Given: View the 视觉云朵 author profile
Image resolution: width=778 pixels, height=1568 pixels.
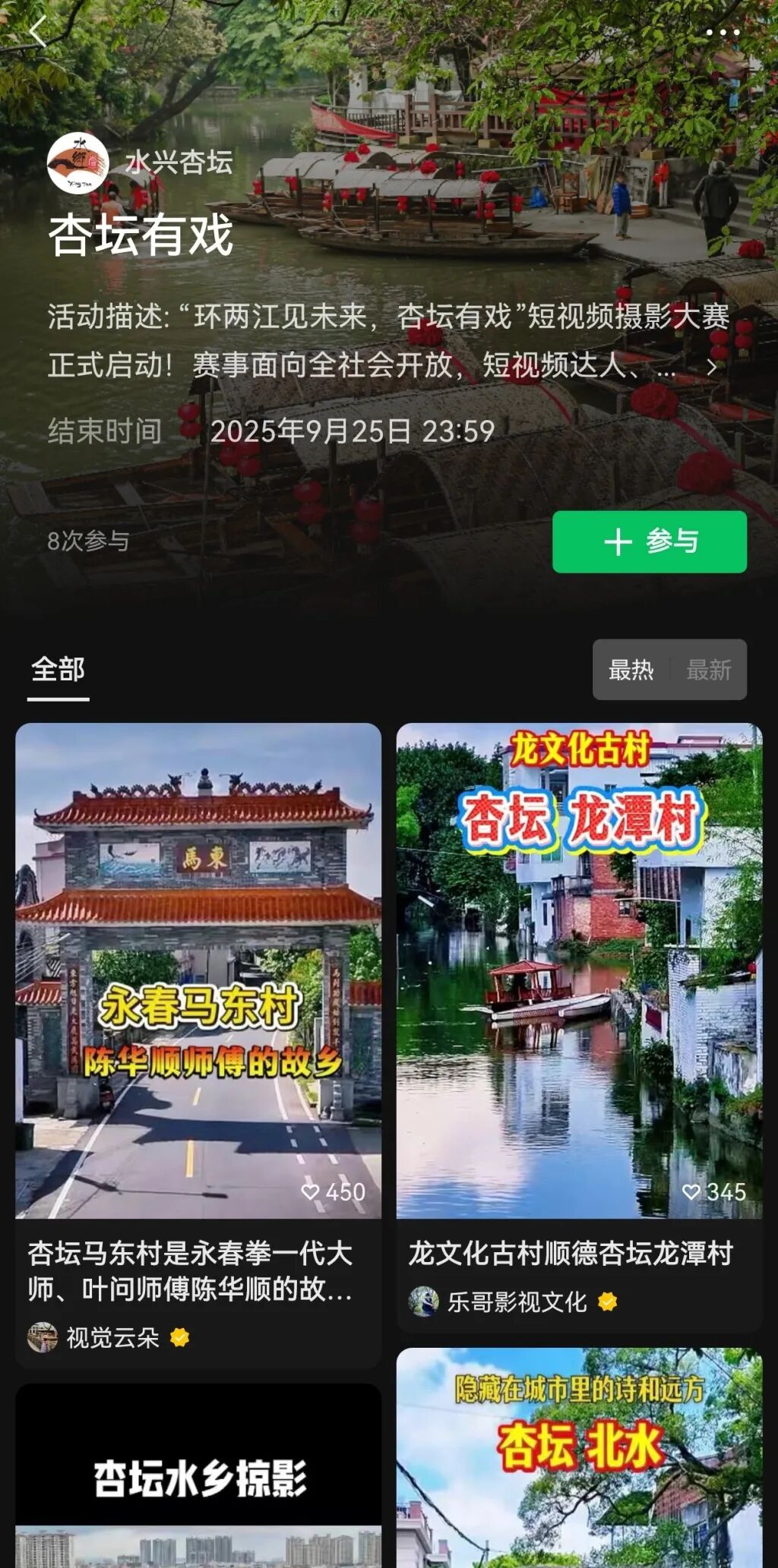Looking at the screenshot, I should 112,1337.
